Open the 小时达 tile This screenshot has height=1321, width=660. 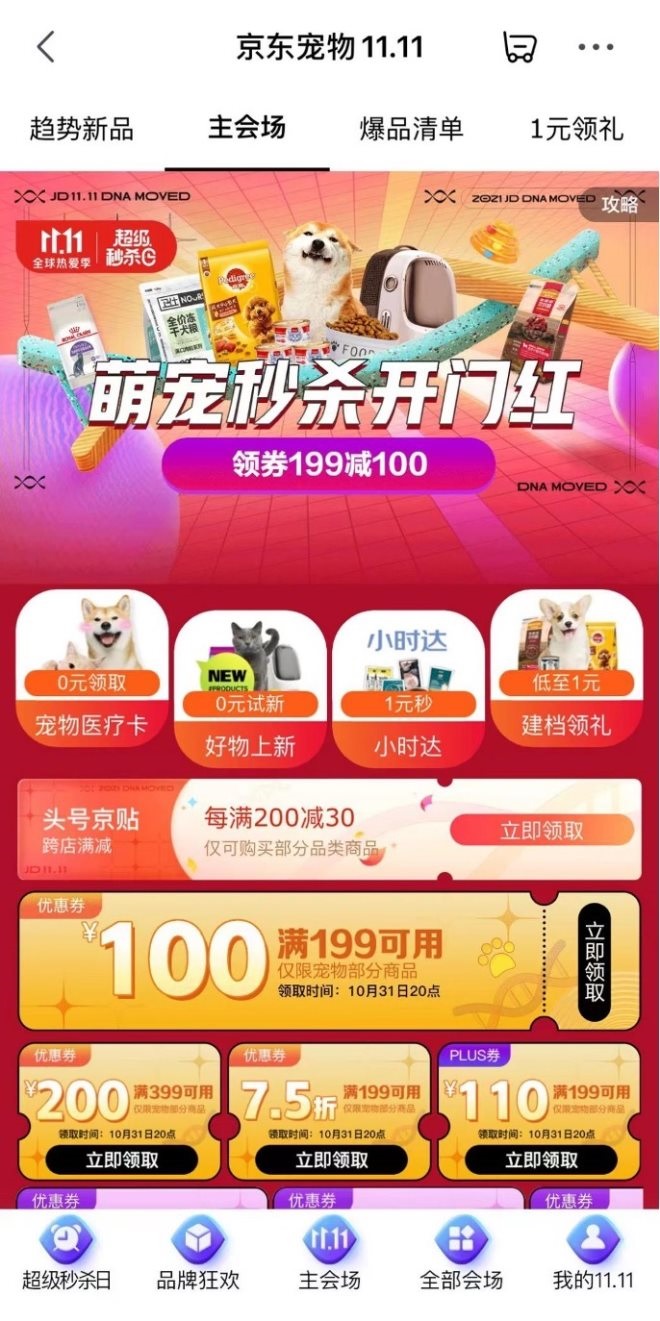click(x=408, y=690)
